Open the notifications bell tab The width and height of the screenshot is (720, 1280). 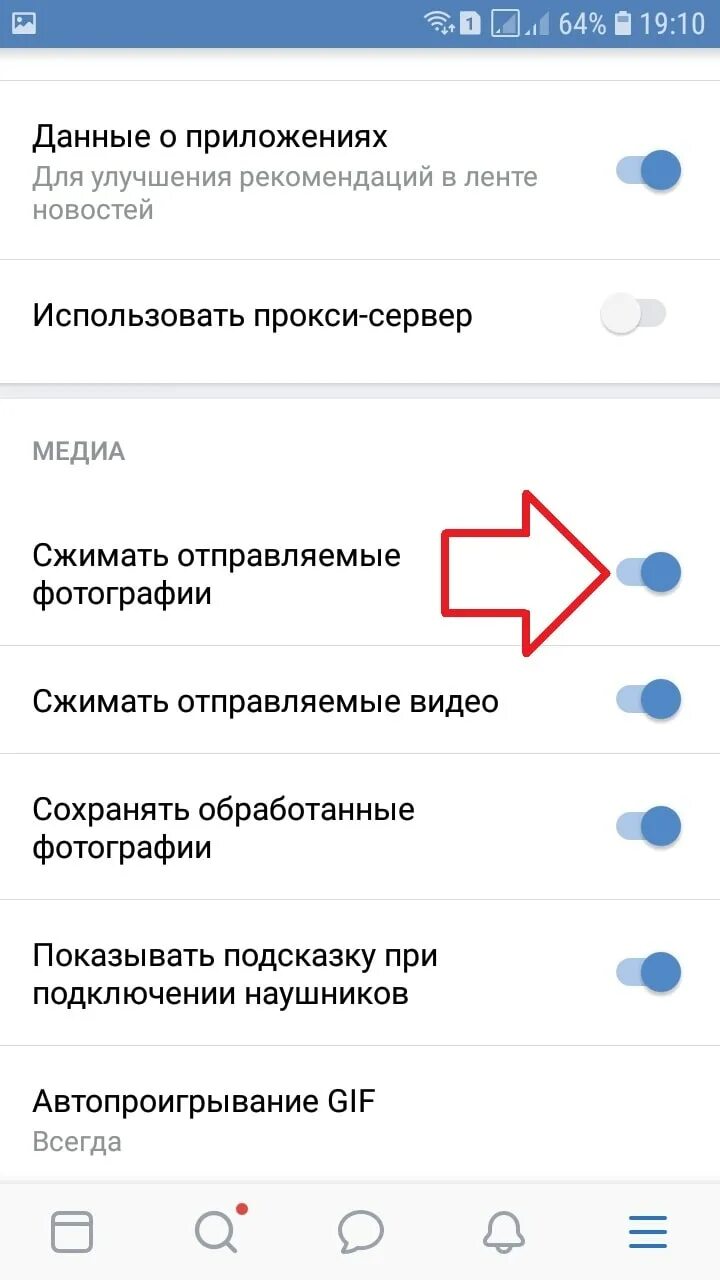coord(504,1231)
